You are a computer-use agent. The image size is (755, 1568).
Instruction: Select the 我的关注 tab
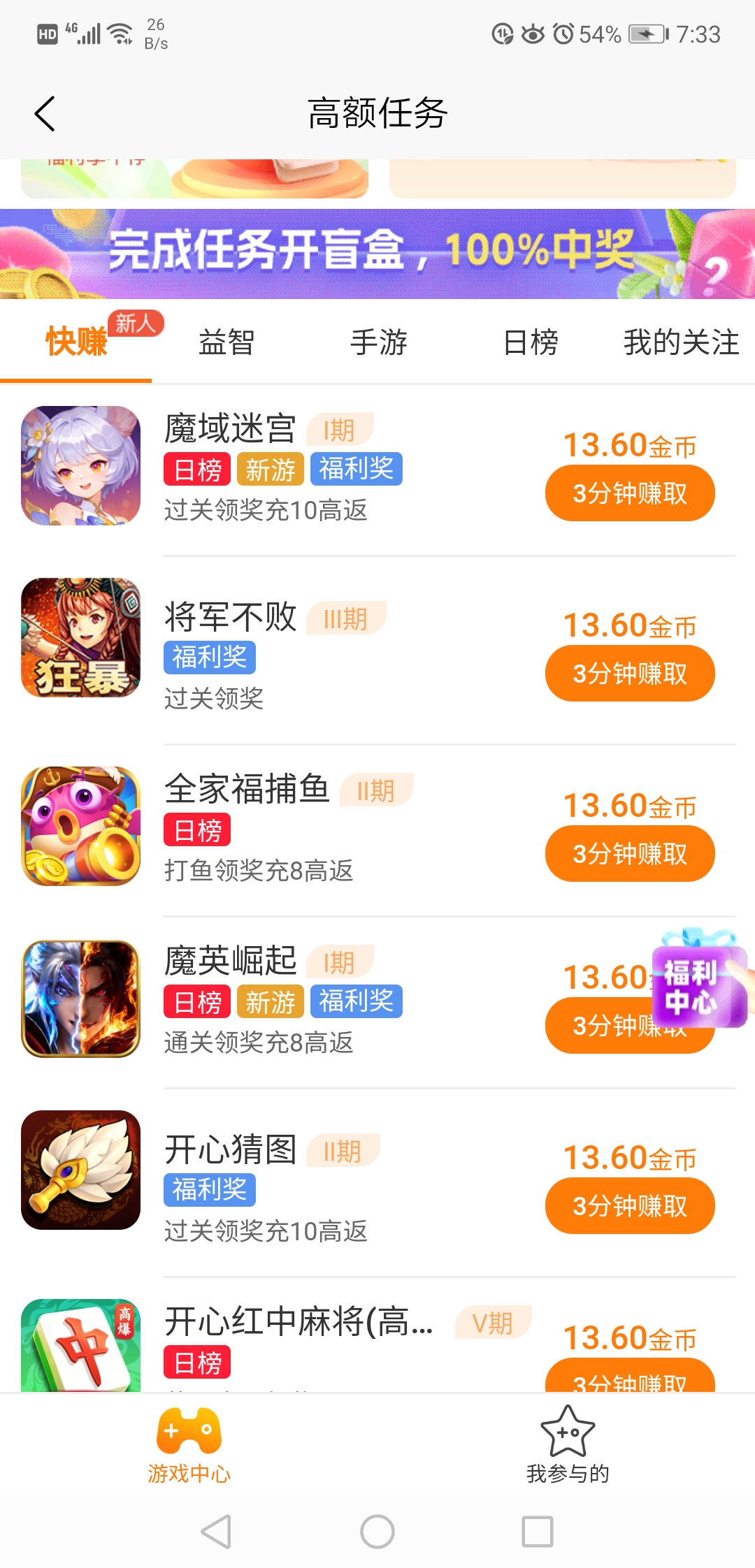pos(682,342)
